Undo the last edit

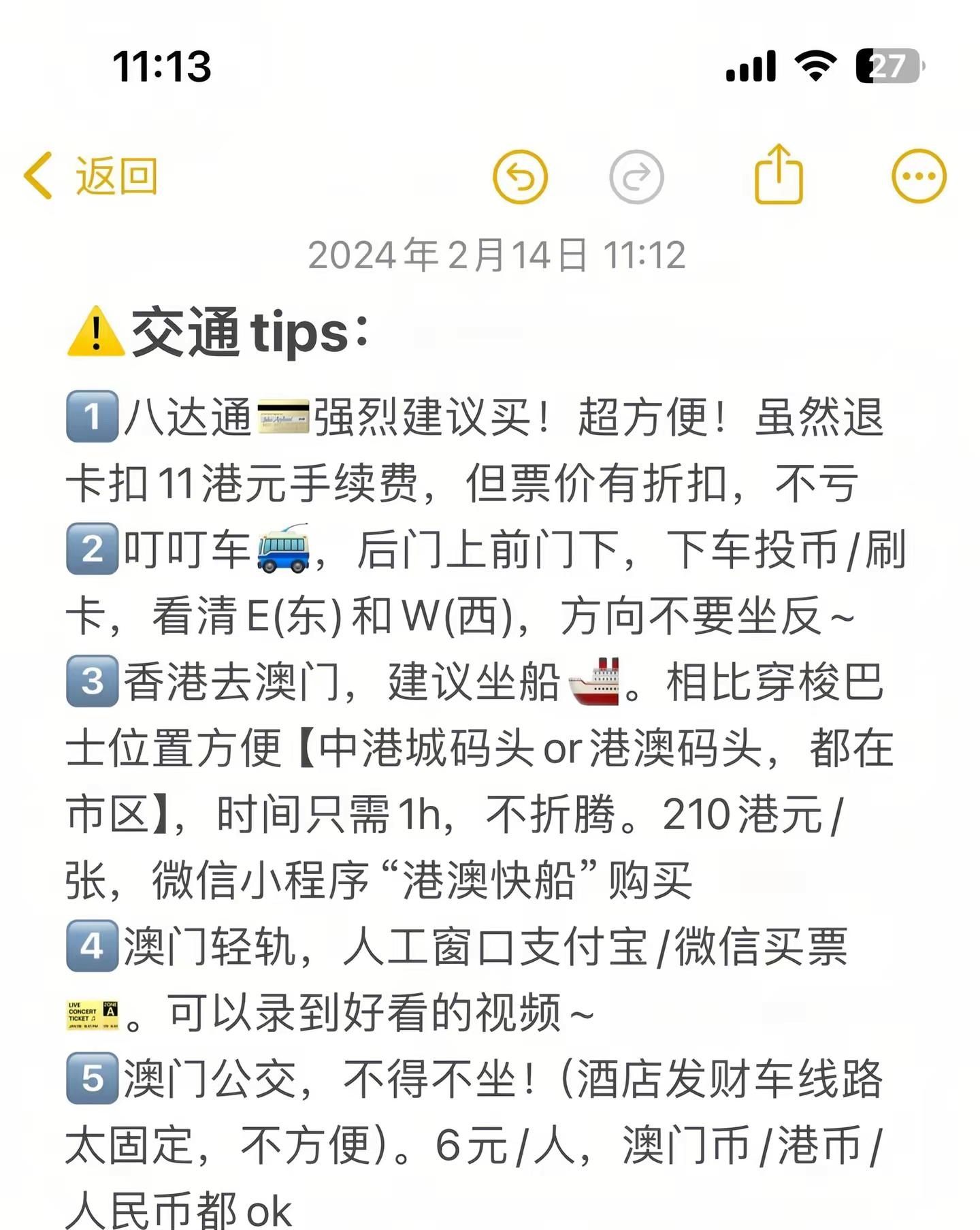tap(520, 177)
